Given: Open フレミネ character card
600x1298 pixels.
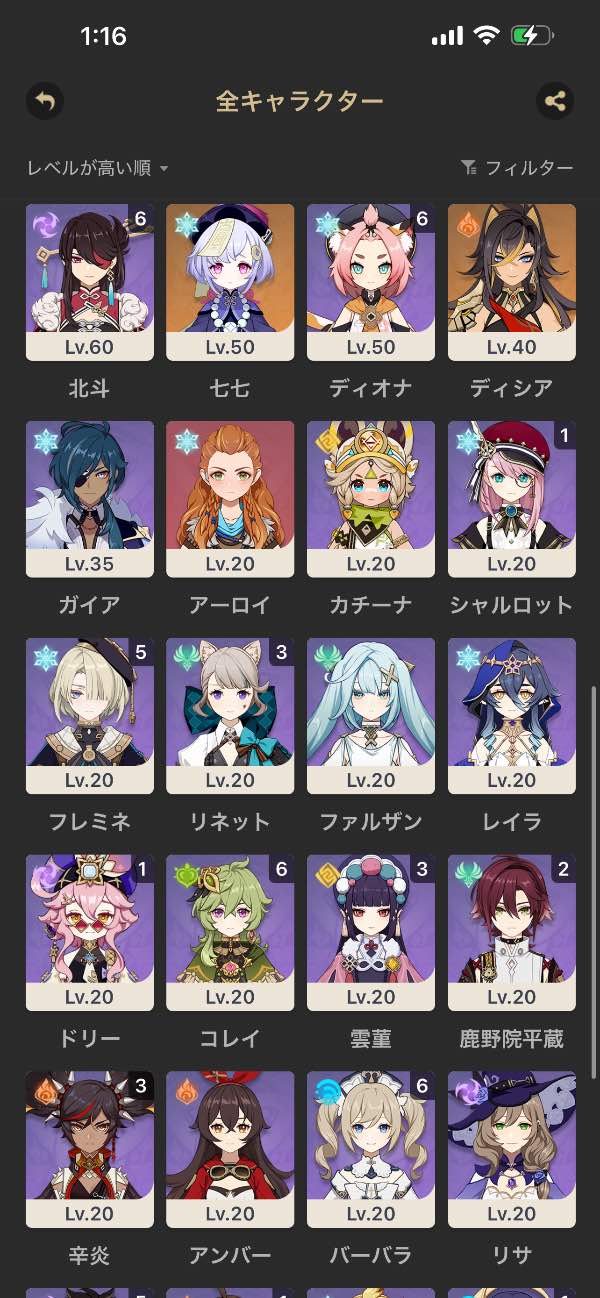Looking at the screenshot, I should tap(90, 716).
